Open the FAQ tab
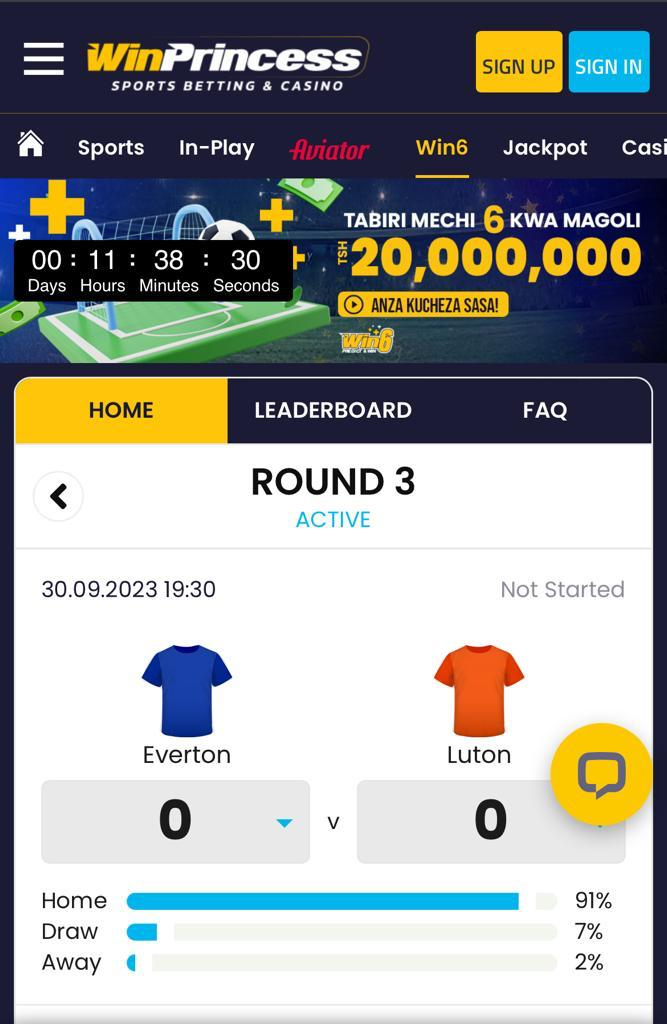The image size is (667, 1024). [544, 410]
